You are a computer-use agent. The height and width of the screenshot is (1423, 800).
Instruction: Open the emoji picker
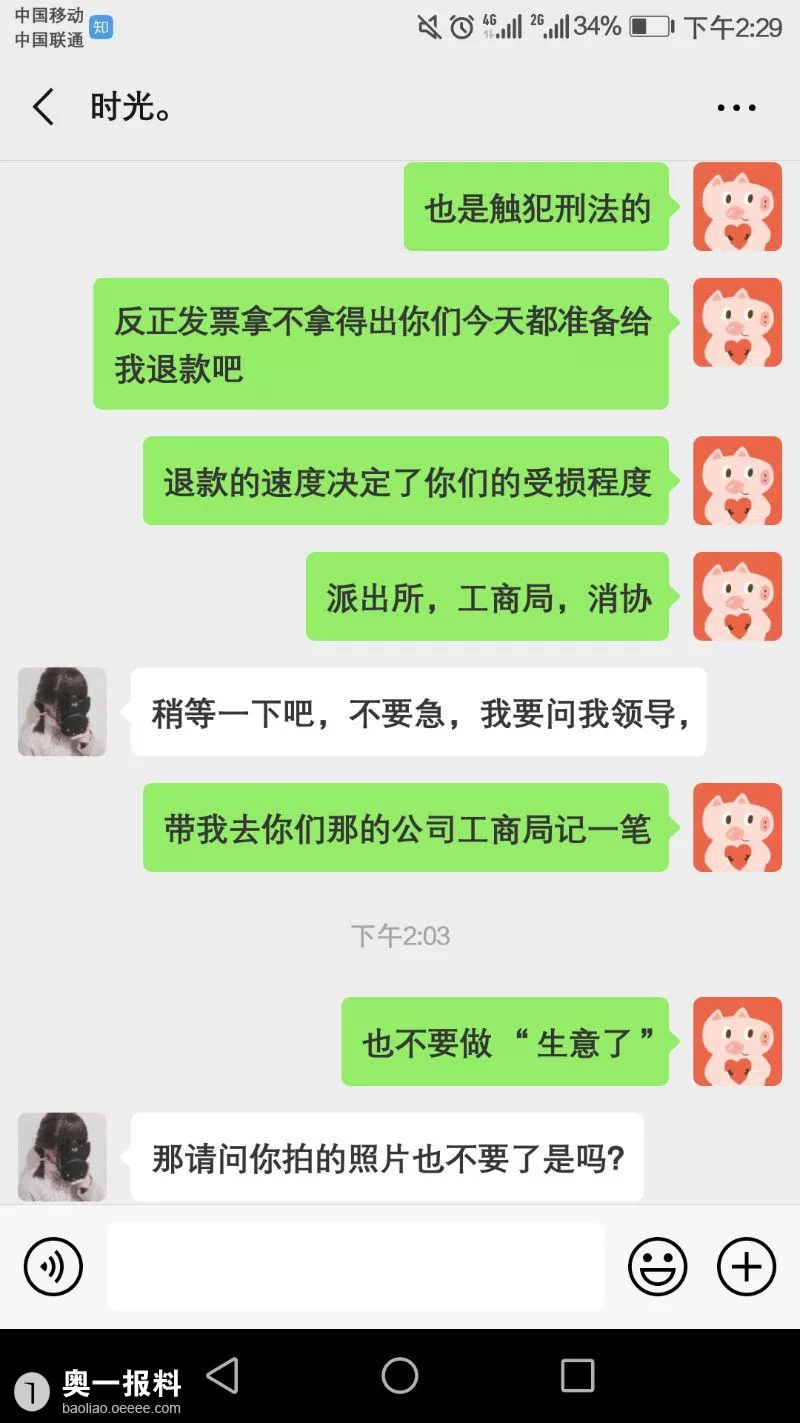[657, 1267]
